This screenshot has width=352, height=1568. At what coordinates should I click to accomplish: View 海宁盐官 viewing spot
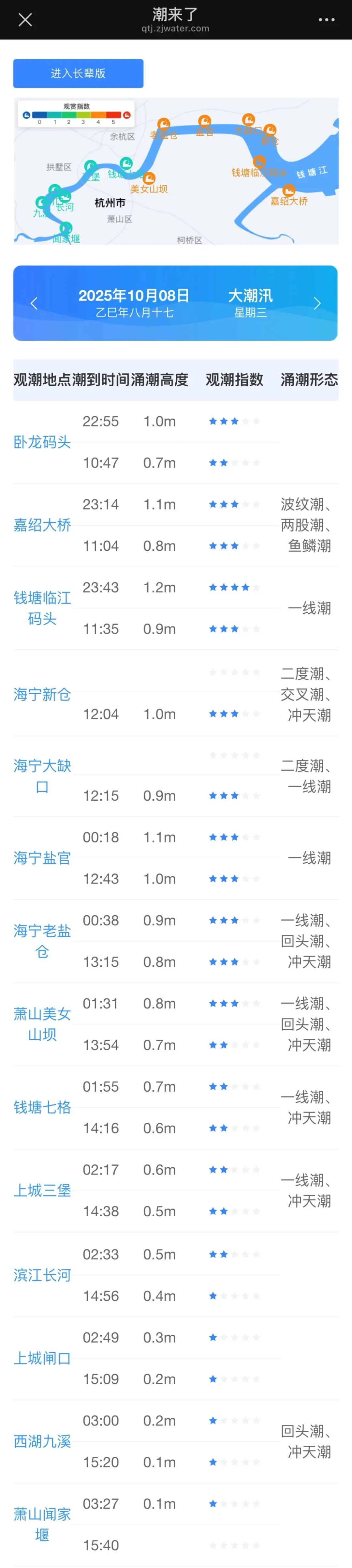point(42,858)
